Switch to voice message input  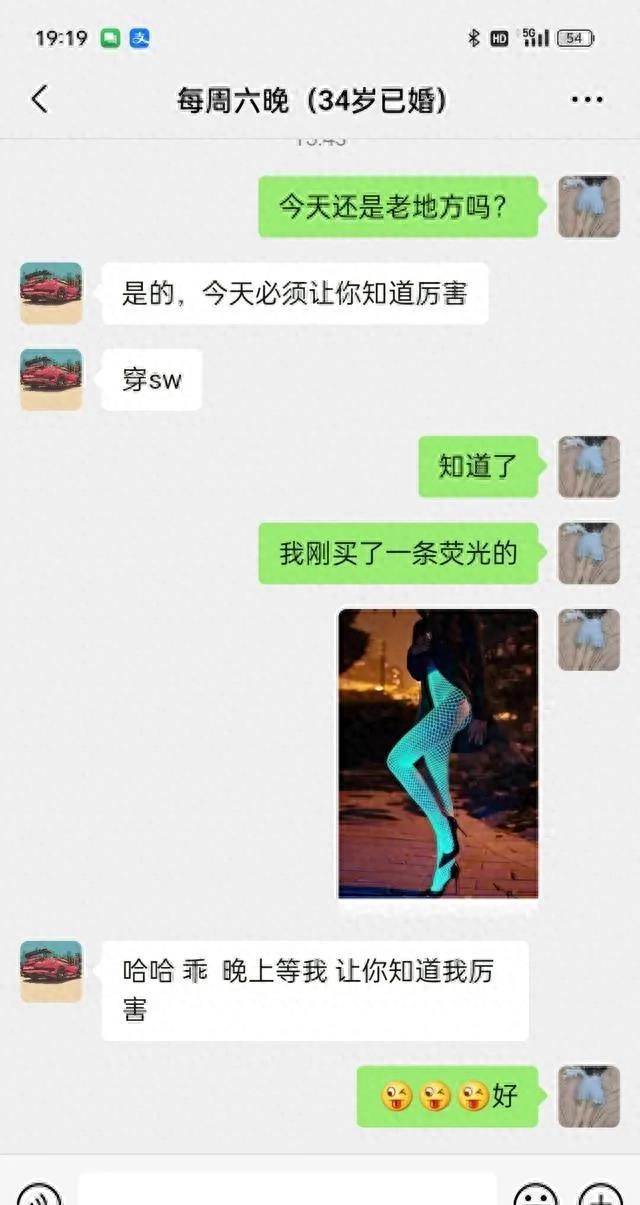tap(39, 1195)
